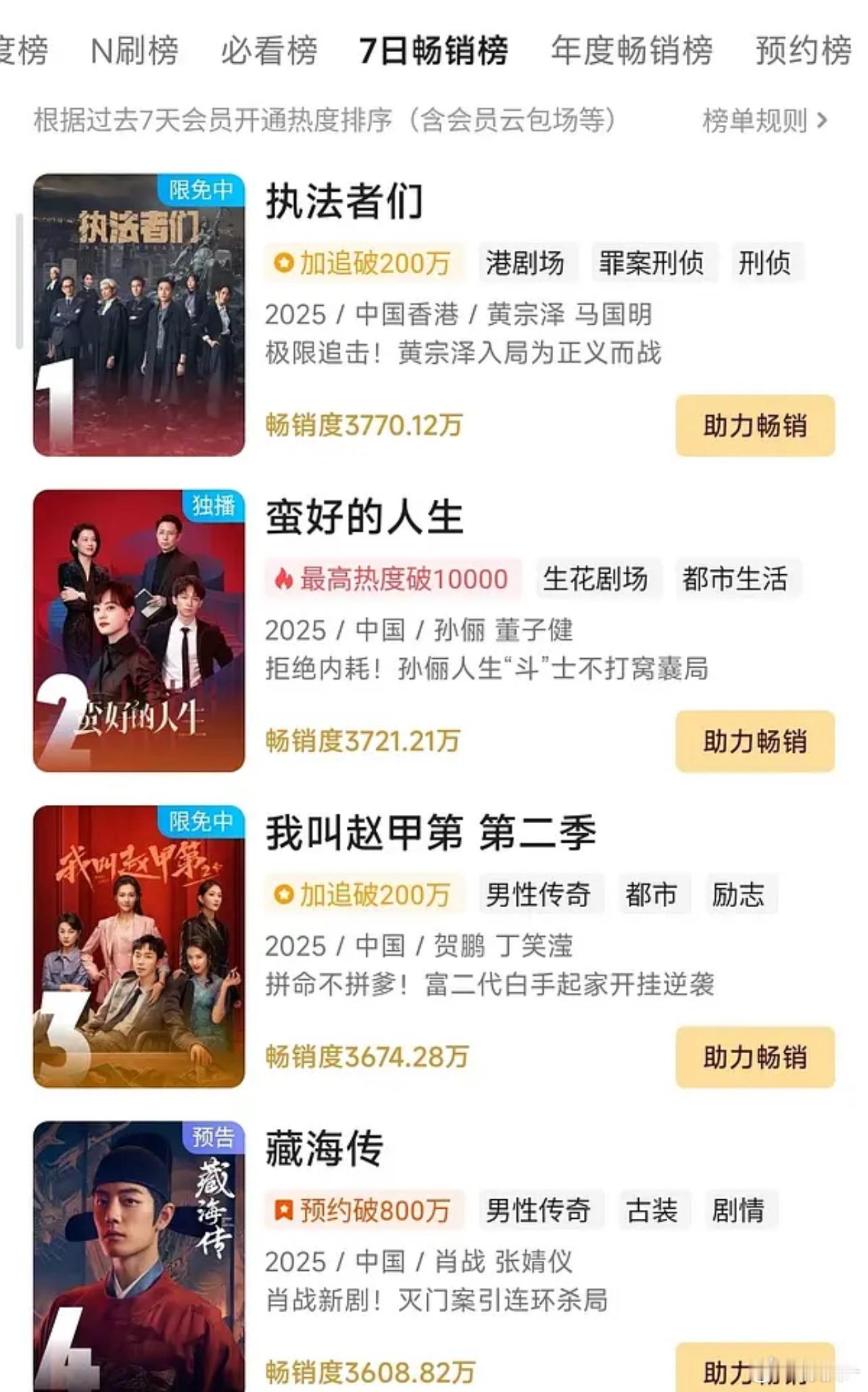Open the 蛮好的人生 poster
Viewport: 868px width, 1392px height.
pyautogui.click(x=139, y=630)
